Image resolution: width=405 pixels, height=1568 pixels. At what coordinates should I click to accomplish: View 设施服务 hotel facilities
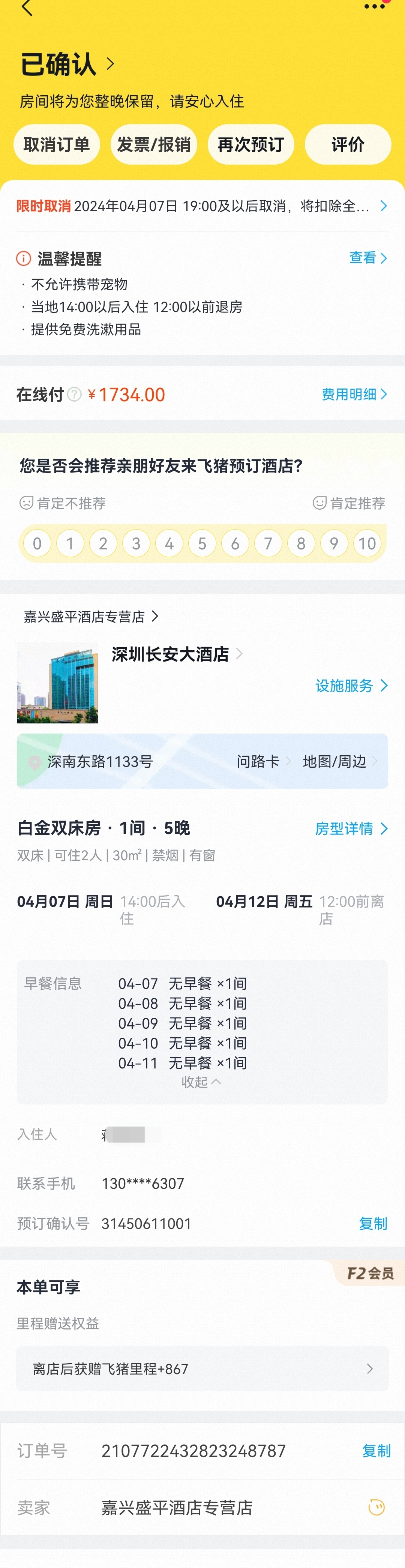[x=351, y=686]
